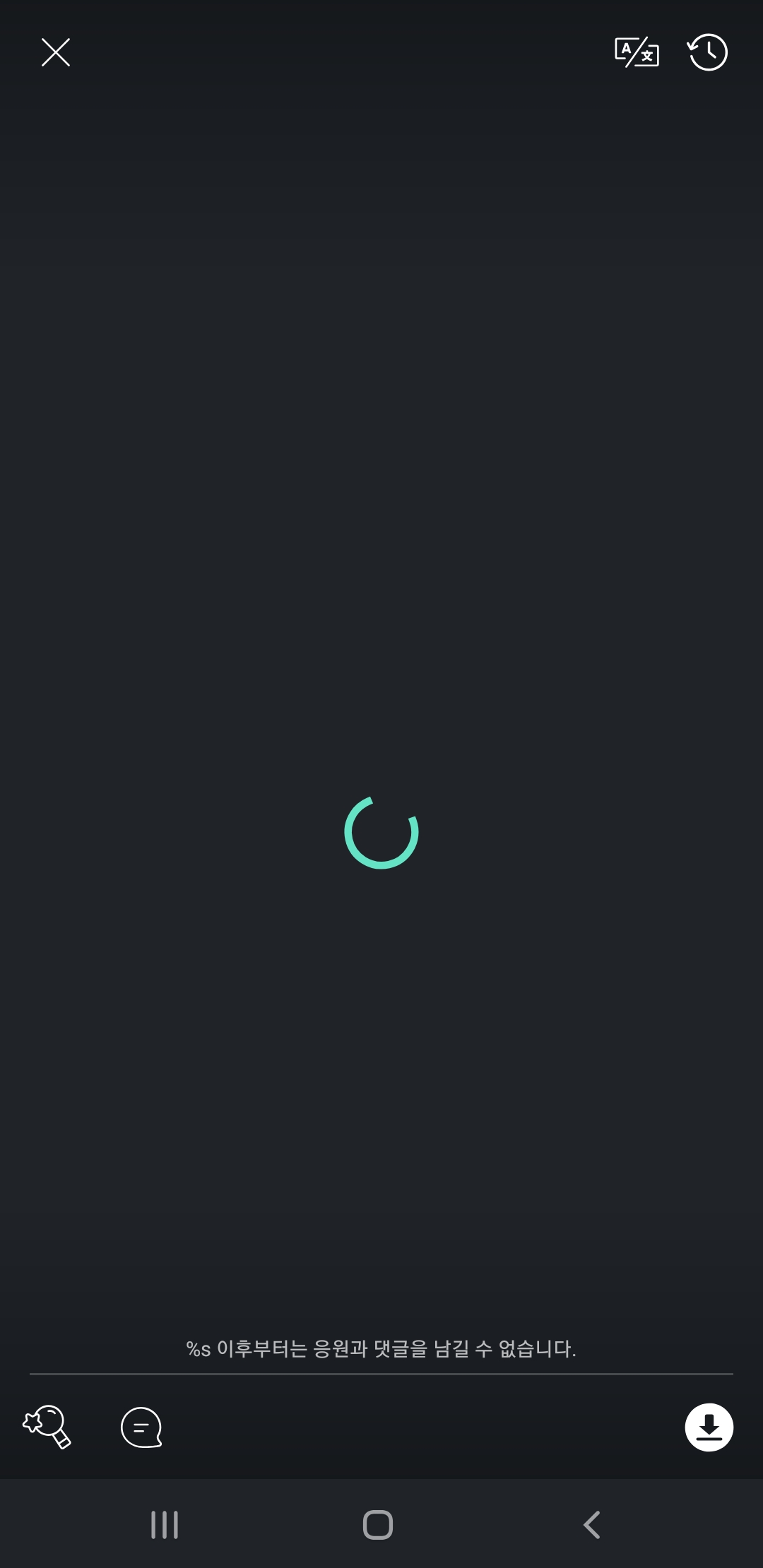This screenshot has height=1568, width=763.
Task: Close this screen with the X
Action: point(56,52)
